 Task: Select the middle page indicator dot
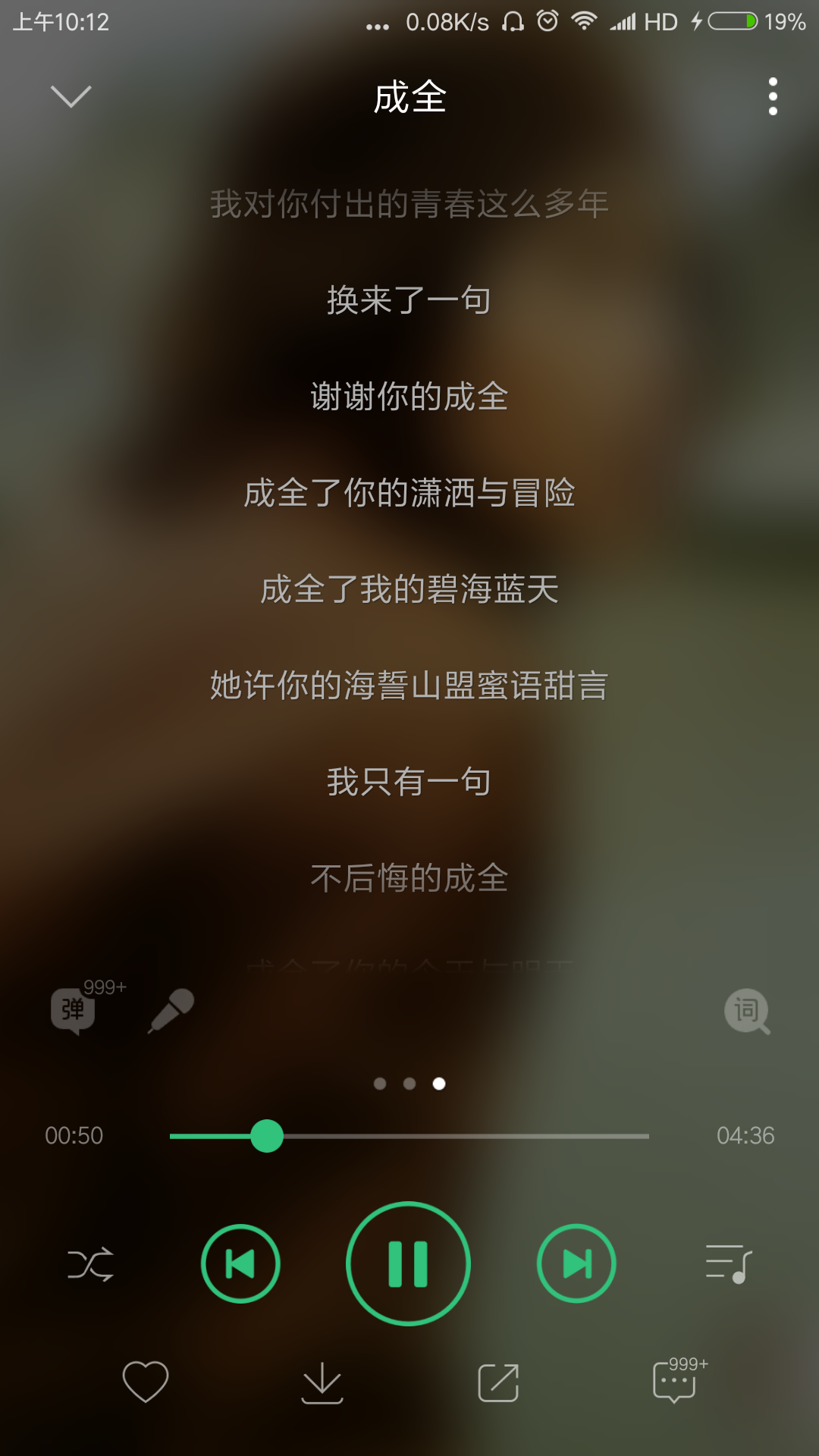pyautogui.click(x=409, y=1084)
